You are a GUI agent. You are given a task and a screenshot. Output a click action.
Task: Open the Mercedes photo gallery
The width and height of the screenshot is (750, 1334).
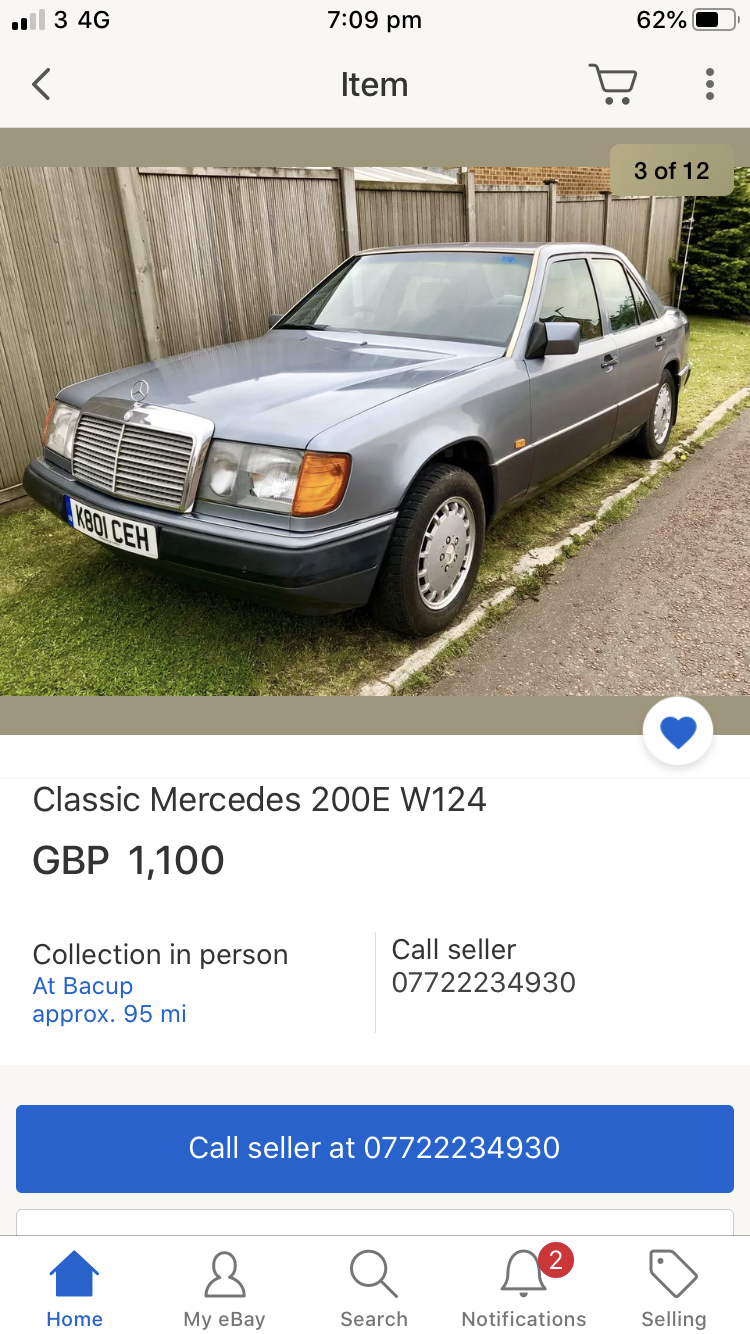[375, 431]
